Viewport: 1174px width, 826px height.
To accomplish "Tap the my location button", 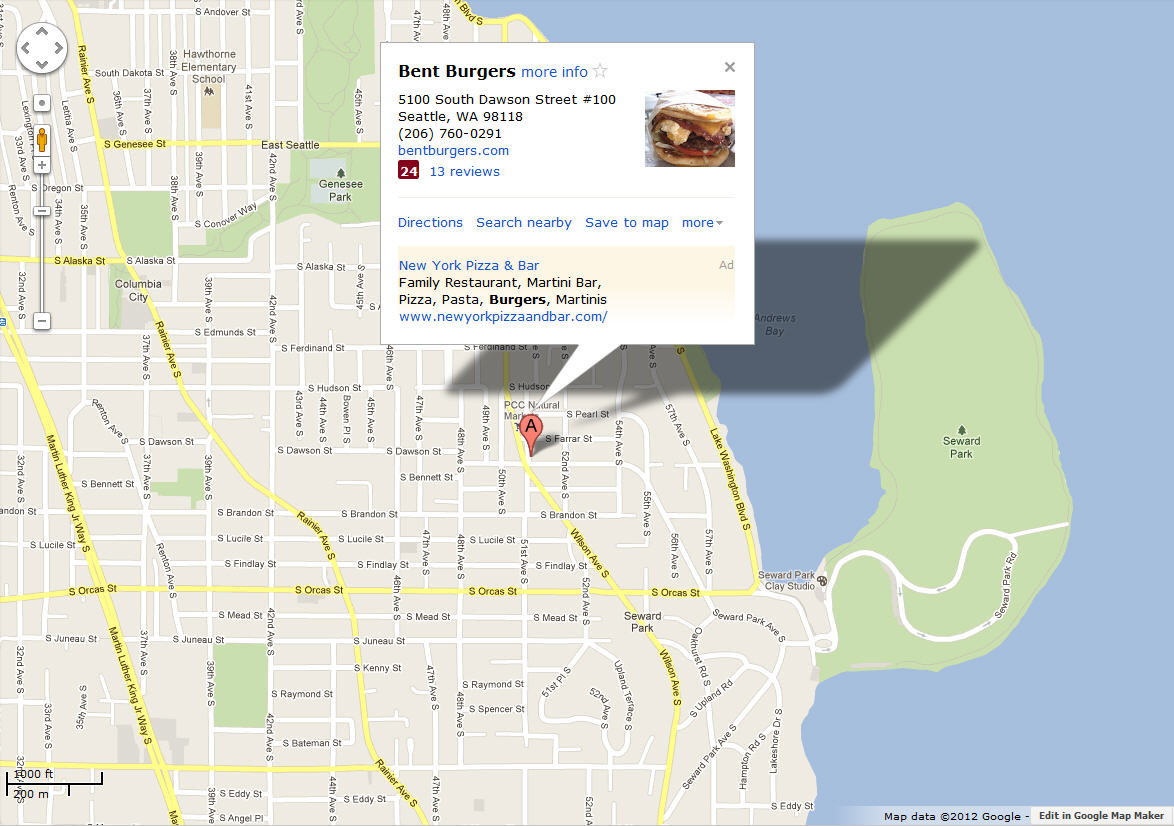I will (x=42, y=102).
